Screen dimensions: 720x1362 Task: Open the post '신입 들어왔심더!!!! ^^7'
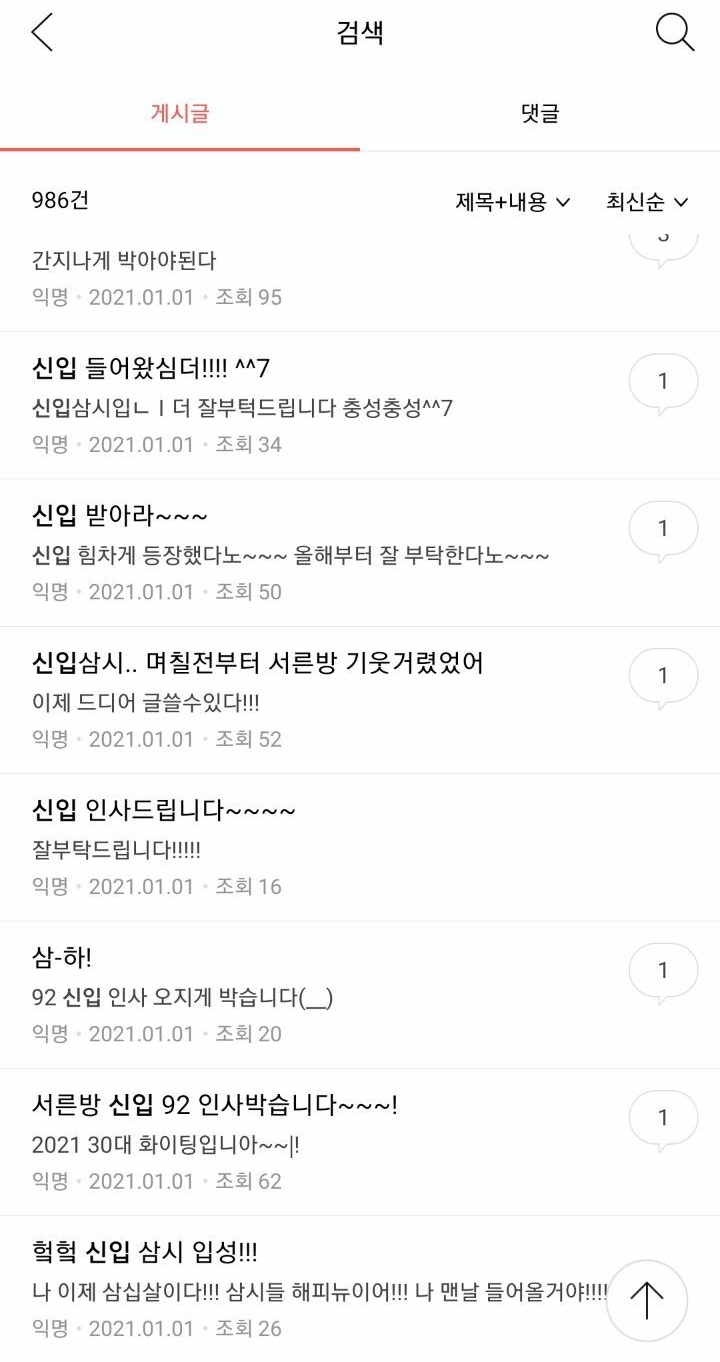tap(151, 368)
